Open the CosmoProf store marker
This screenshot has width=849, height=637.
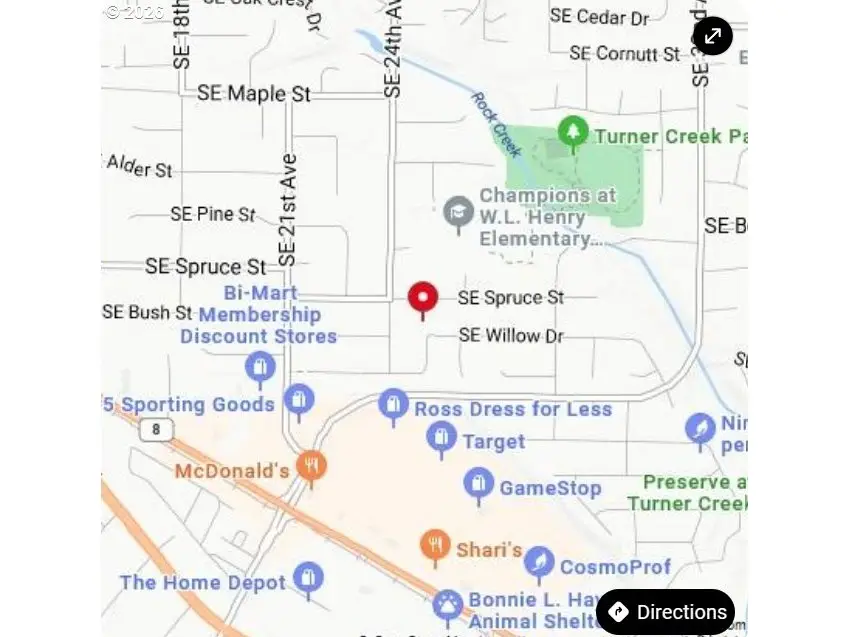coord(539,563)
